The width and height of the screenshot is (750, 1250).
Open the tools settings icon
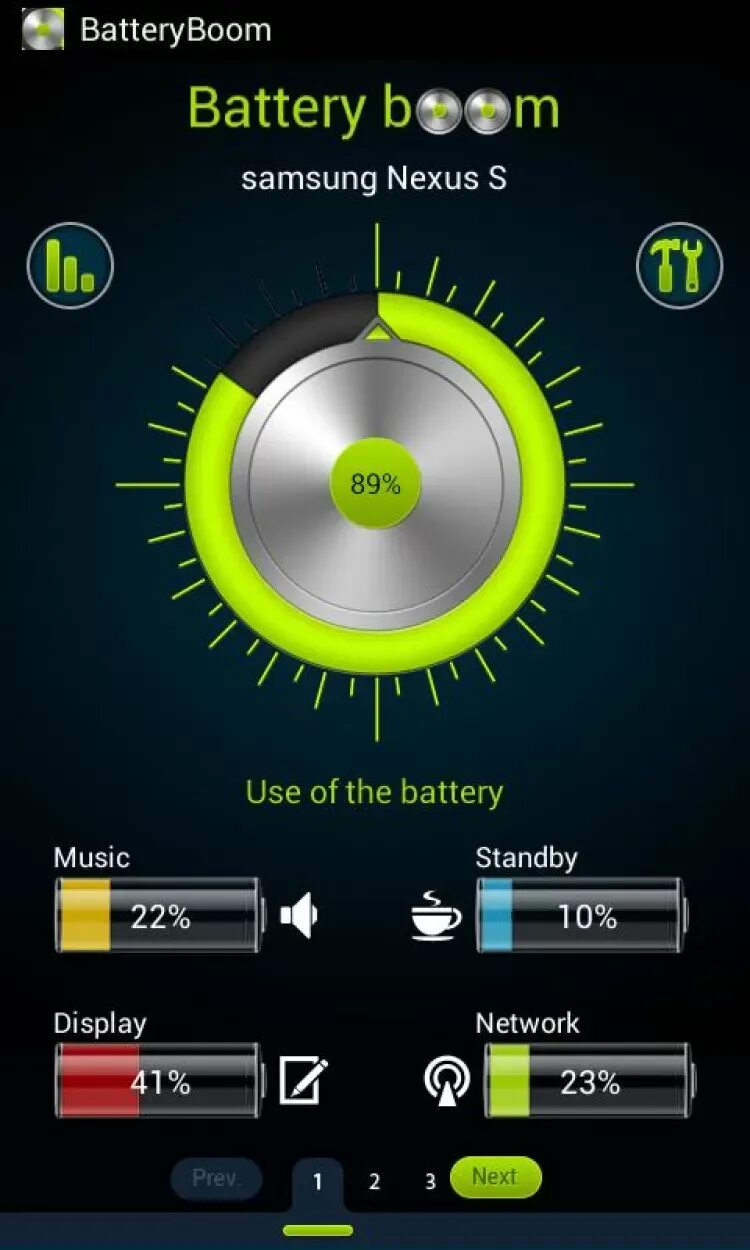point(679,265)
